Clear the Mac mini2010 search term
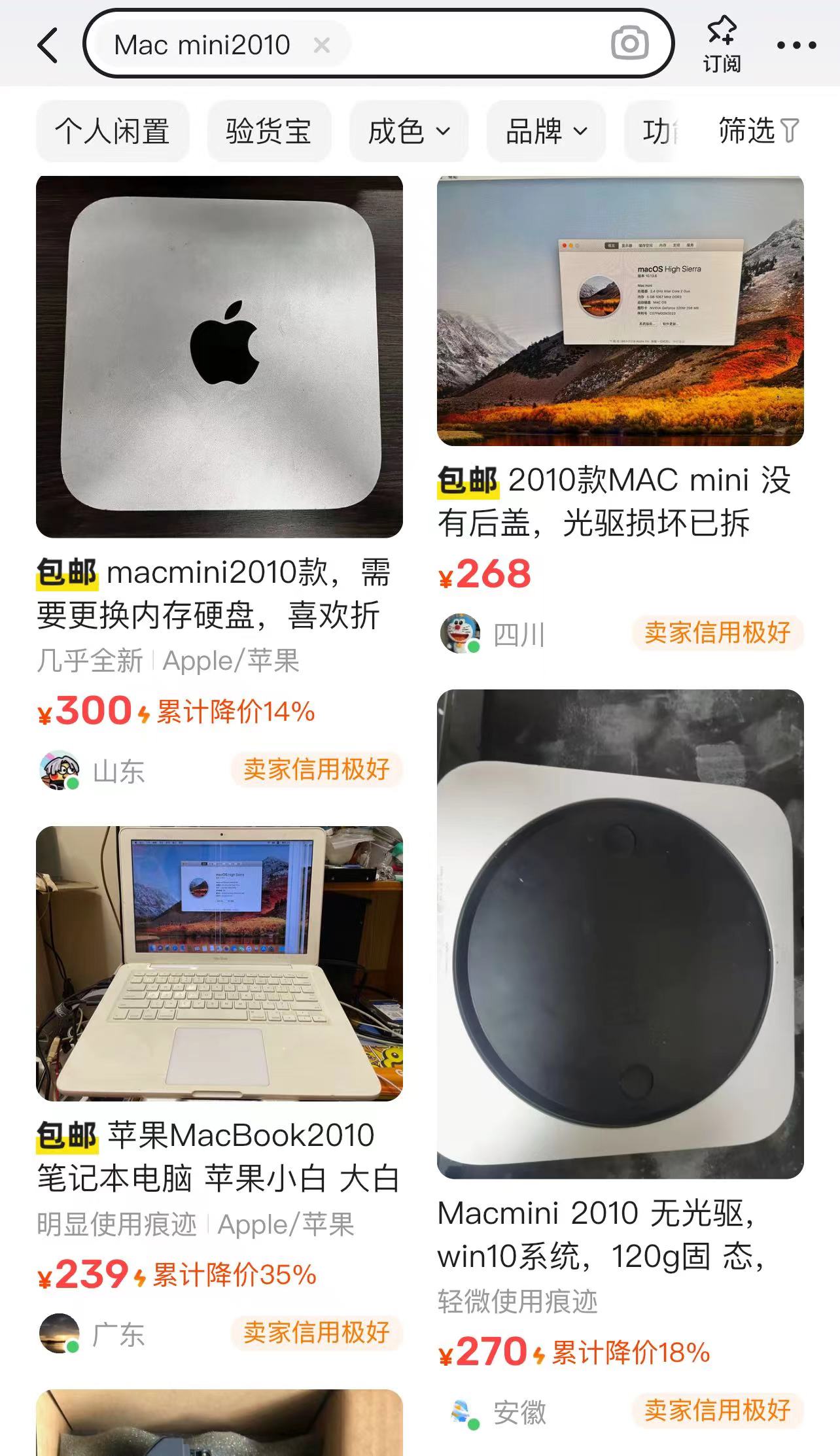Image resolution: width=840 pixels, height=1456 pixels. [321, 45]
